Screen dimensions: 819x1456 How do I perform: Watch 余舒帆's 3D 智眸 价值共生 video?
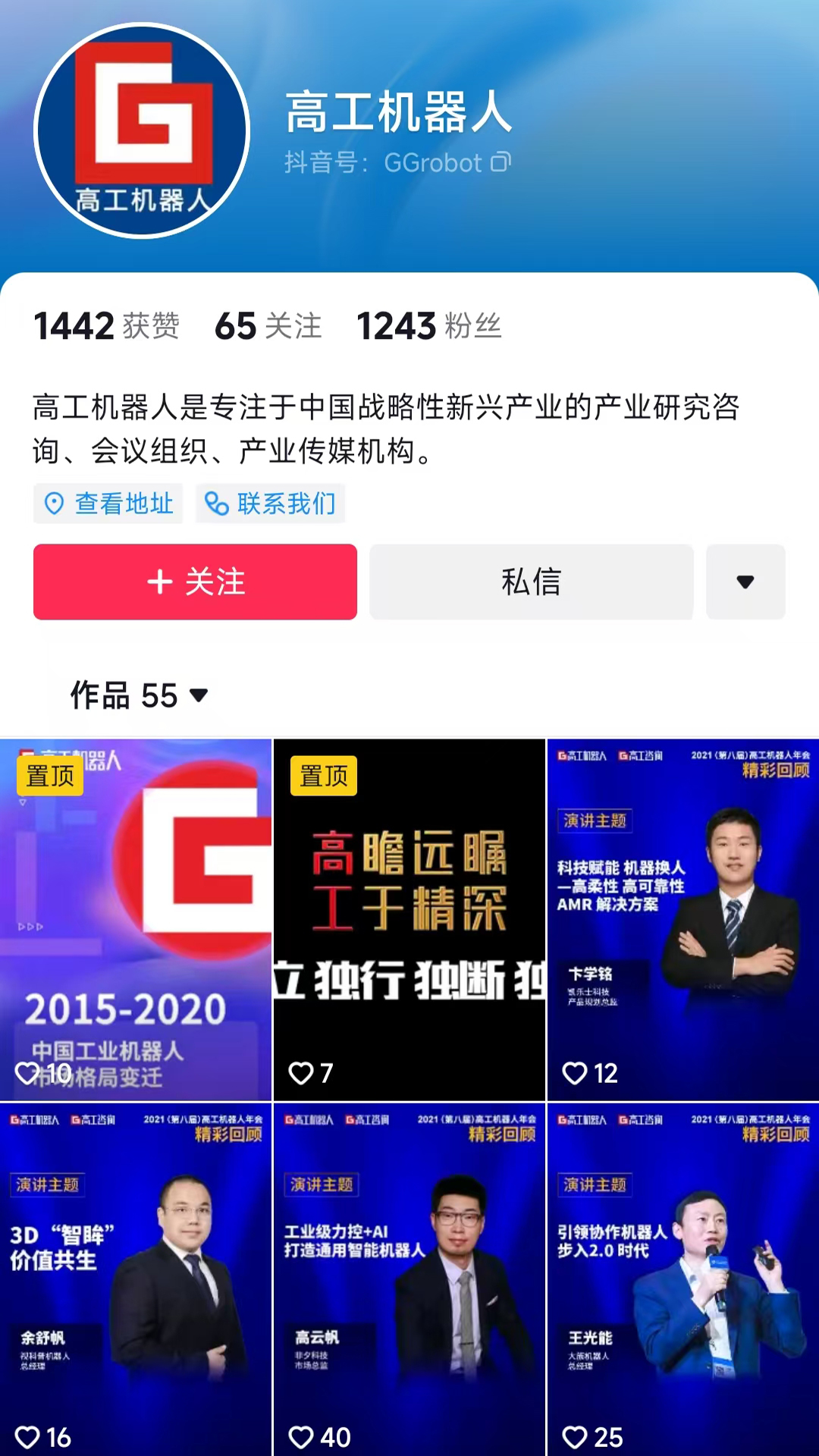coord(136,1280)
